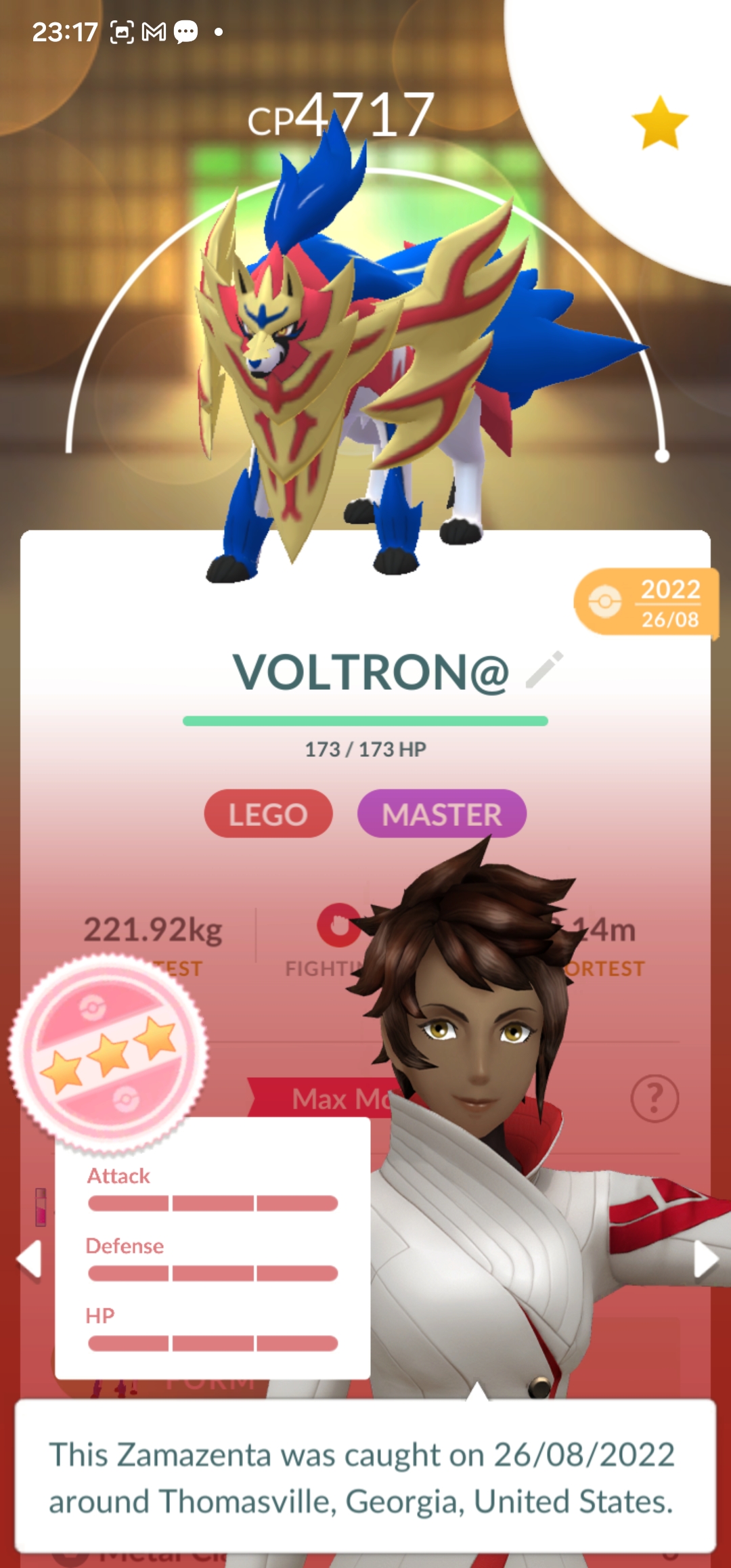Edit the VOLTRON@ nickname with the pencil
This screenshot has height=1568, width=731.
[x=545, y=670]
